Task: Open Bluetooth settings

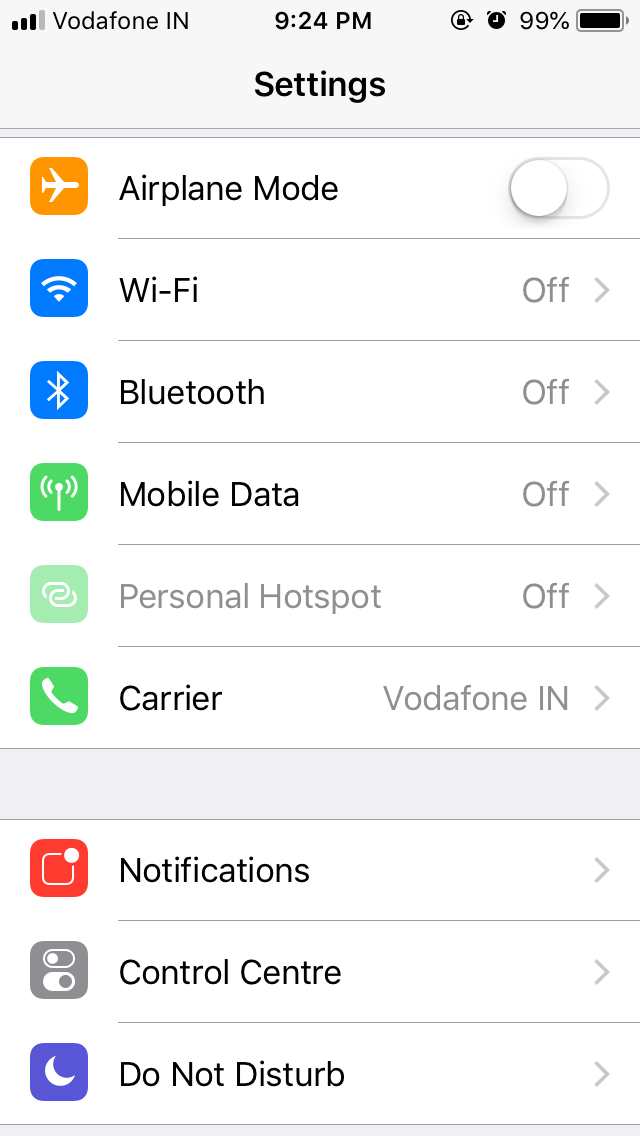Action: [320, 392]
